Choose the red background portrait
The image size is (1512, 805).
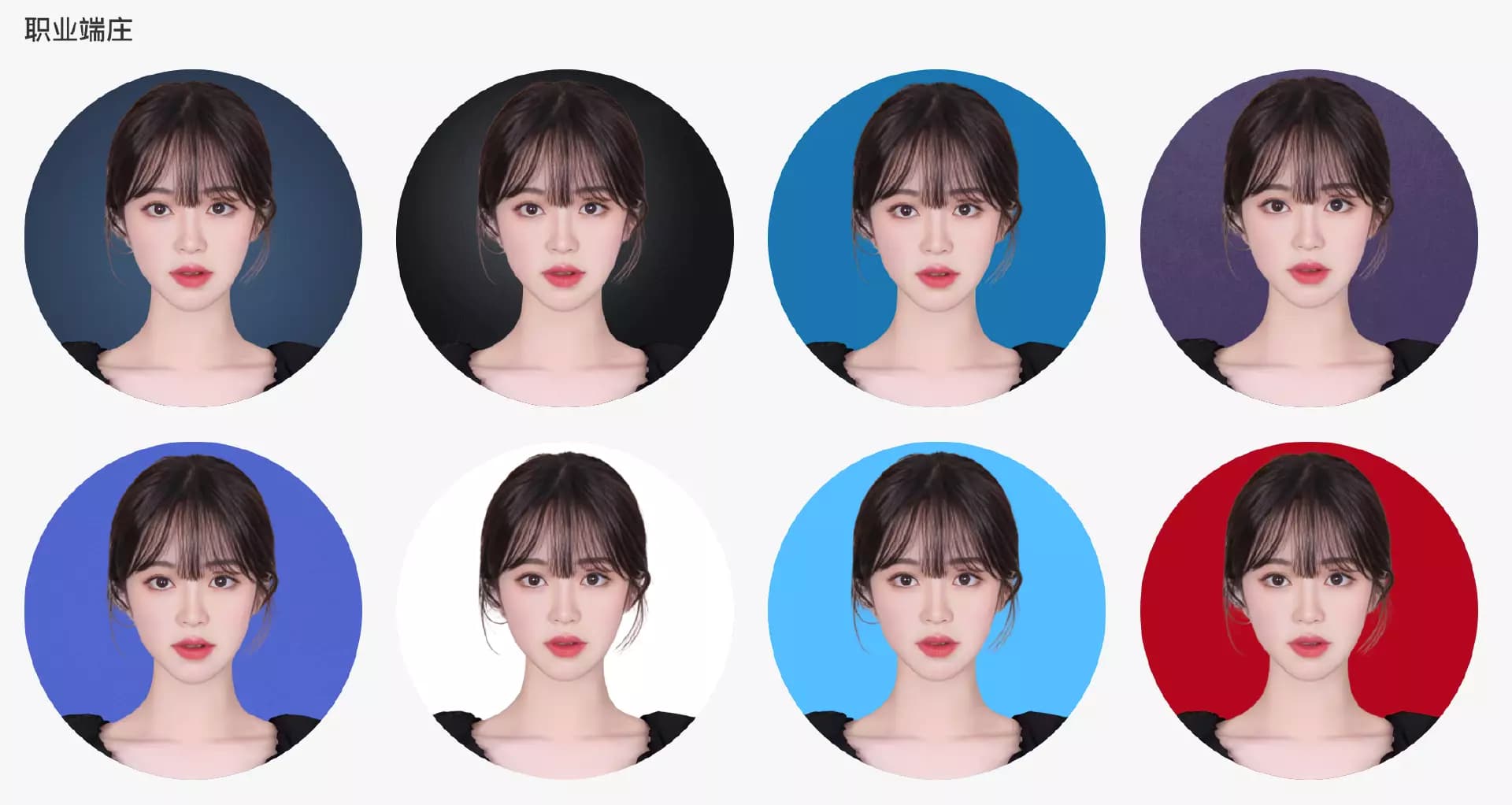(1309, 610)
